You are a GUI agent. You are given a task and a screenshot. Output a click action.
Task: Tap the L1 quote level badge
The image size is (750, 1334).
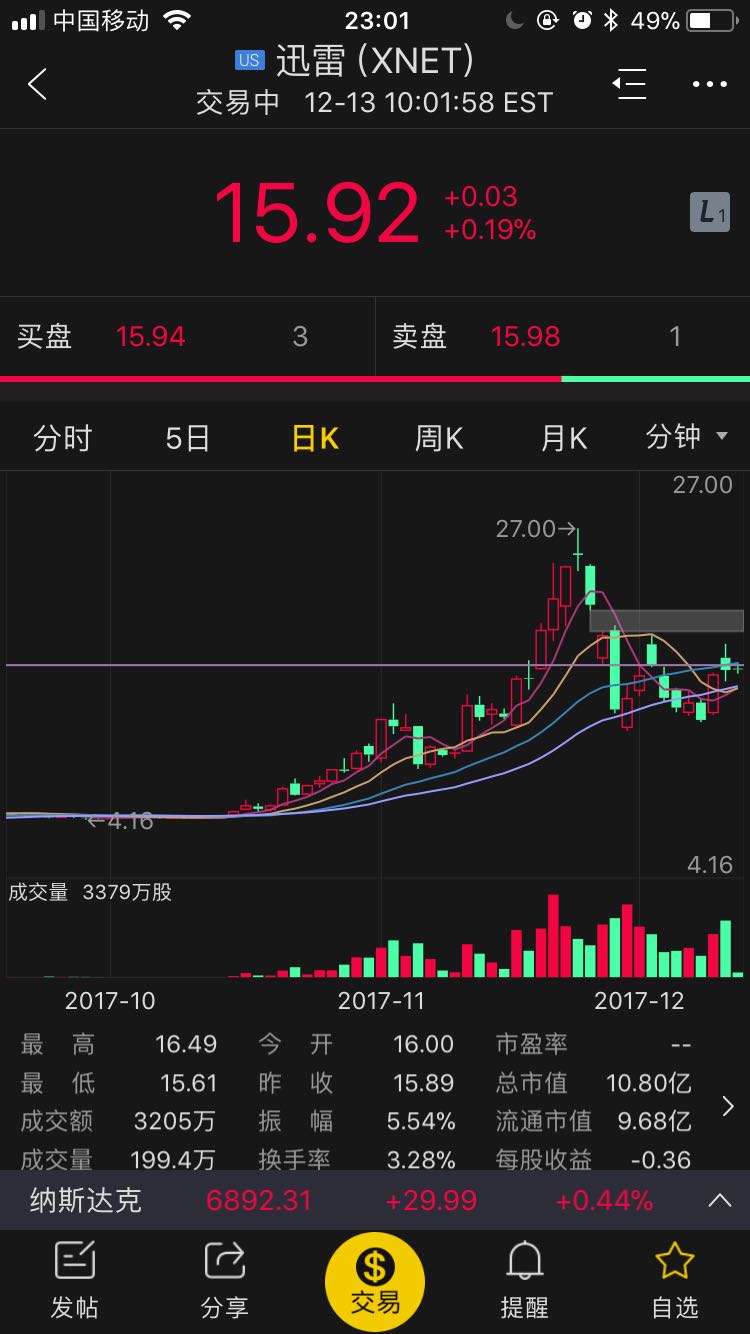[710, 212]
